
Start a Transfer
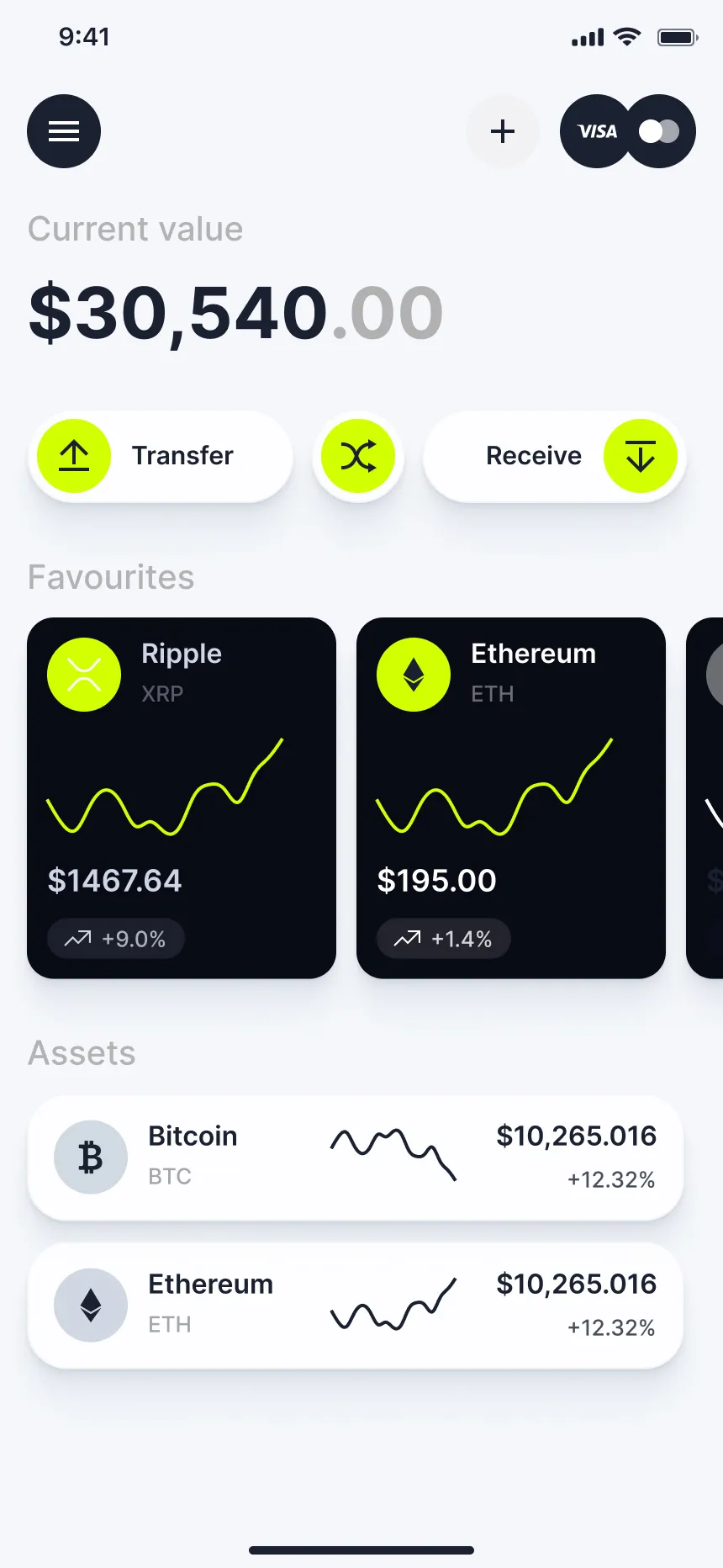pyautogui.click(x=161, y=456)
